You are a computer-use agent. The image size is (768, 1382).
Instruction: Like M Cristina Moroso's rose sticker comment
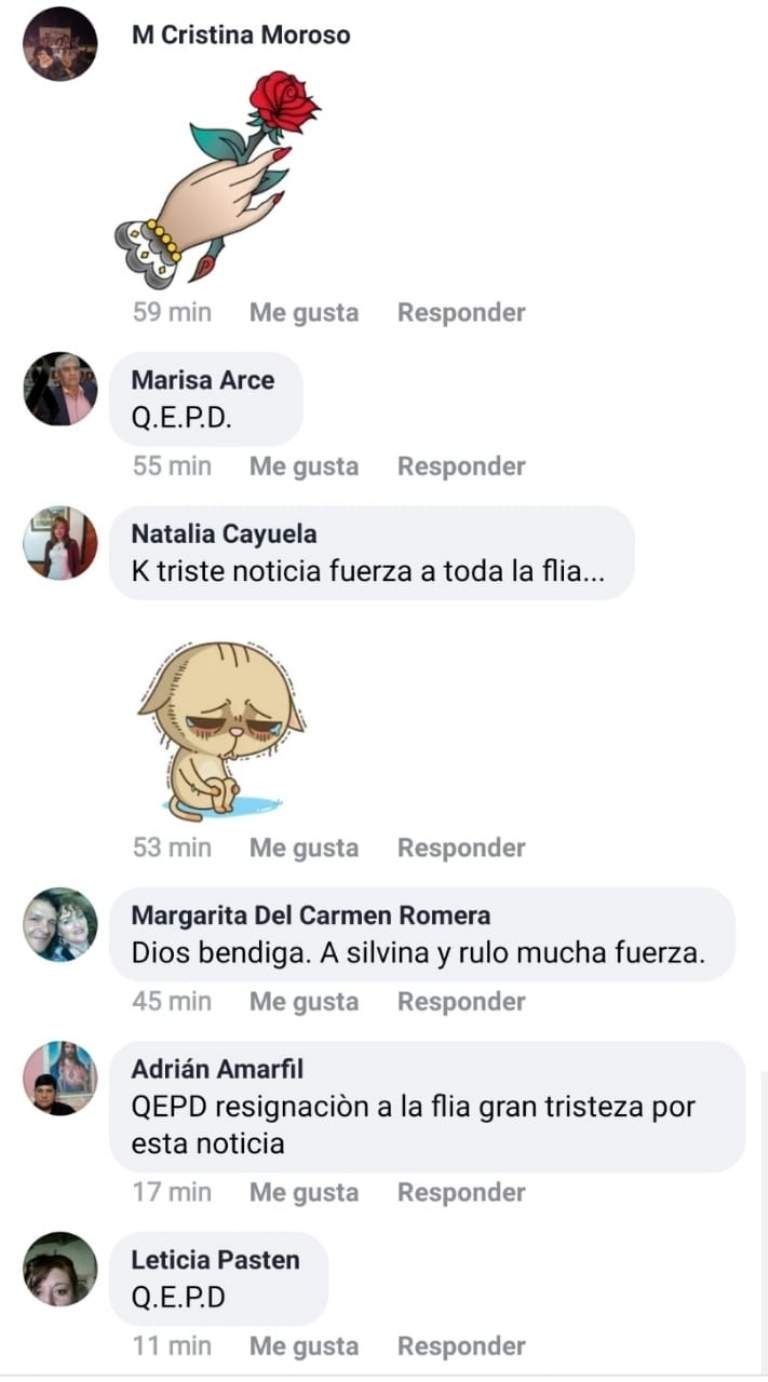(x=303, y=313)
